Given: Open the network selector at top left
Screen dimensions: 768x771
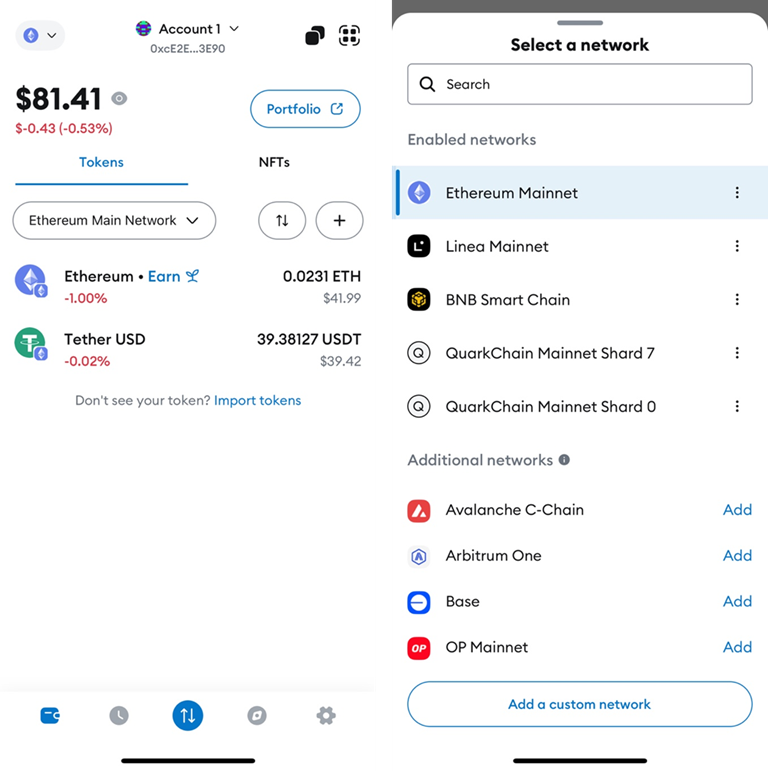Looking at the screenshot, I should [39, 35].
